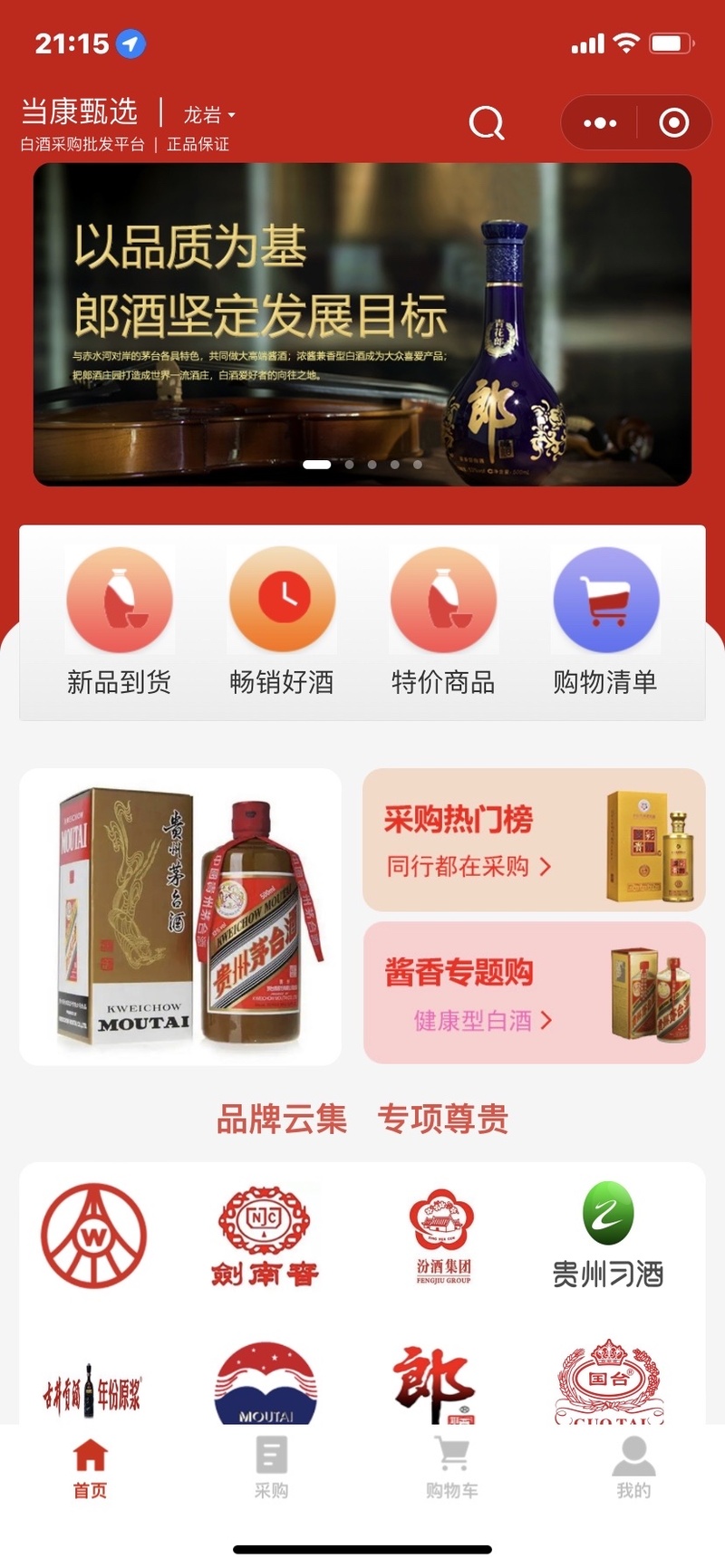The height and width of the screenshot is (1568, 725).
Task: Close the mini program via circle icon
Action: click(x=673, y=122)
